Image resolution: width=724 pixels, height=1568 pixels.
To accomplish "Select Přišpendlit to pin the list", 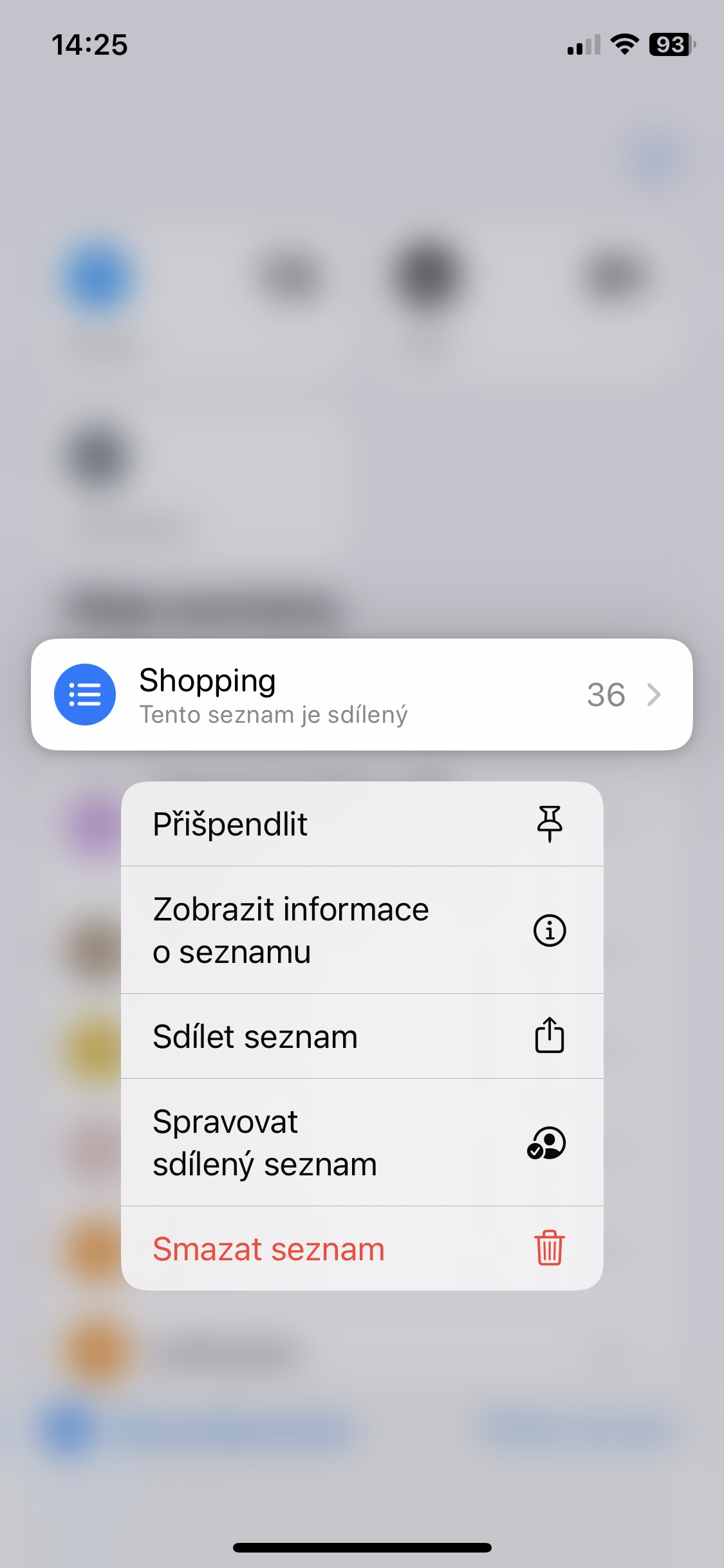I will (x=362, y=824).
